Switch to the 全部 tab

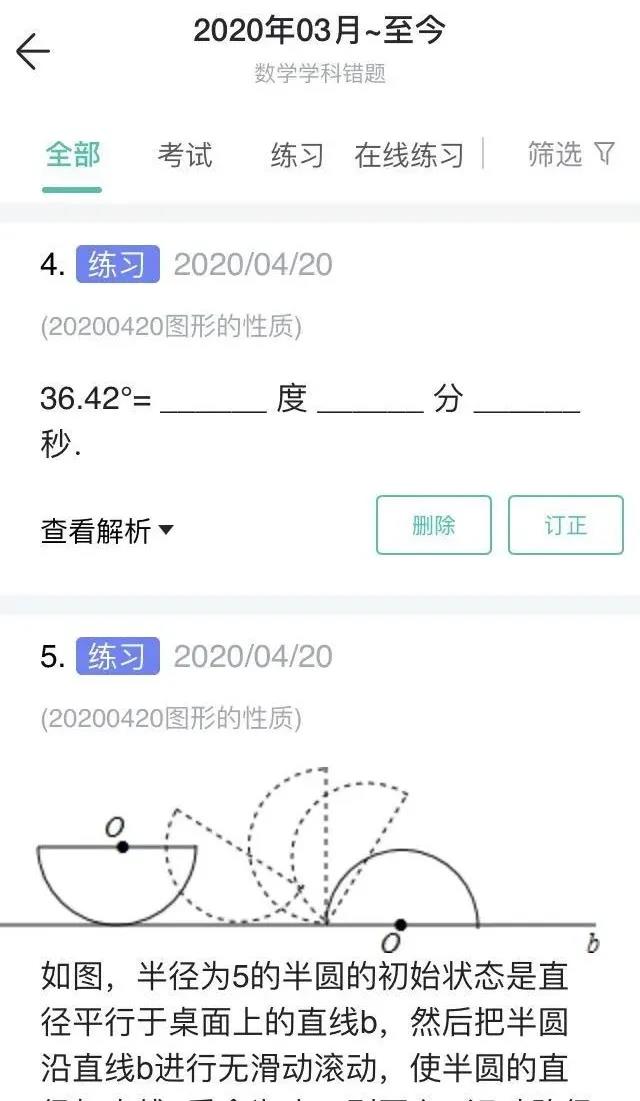point(73,155)
